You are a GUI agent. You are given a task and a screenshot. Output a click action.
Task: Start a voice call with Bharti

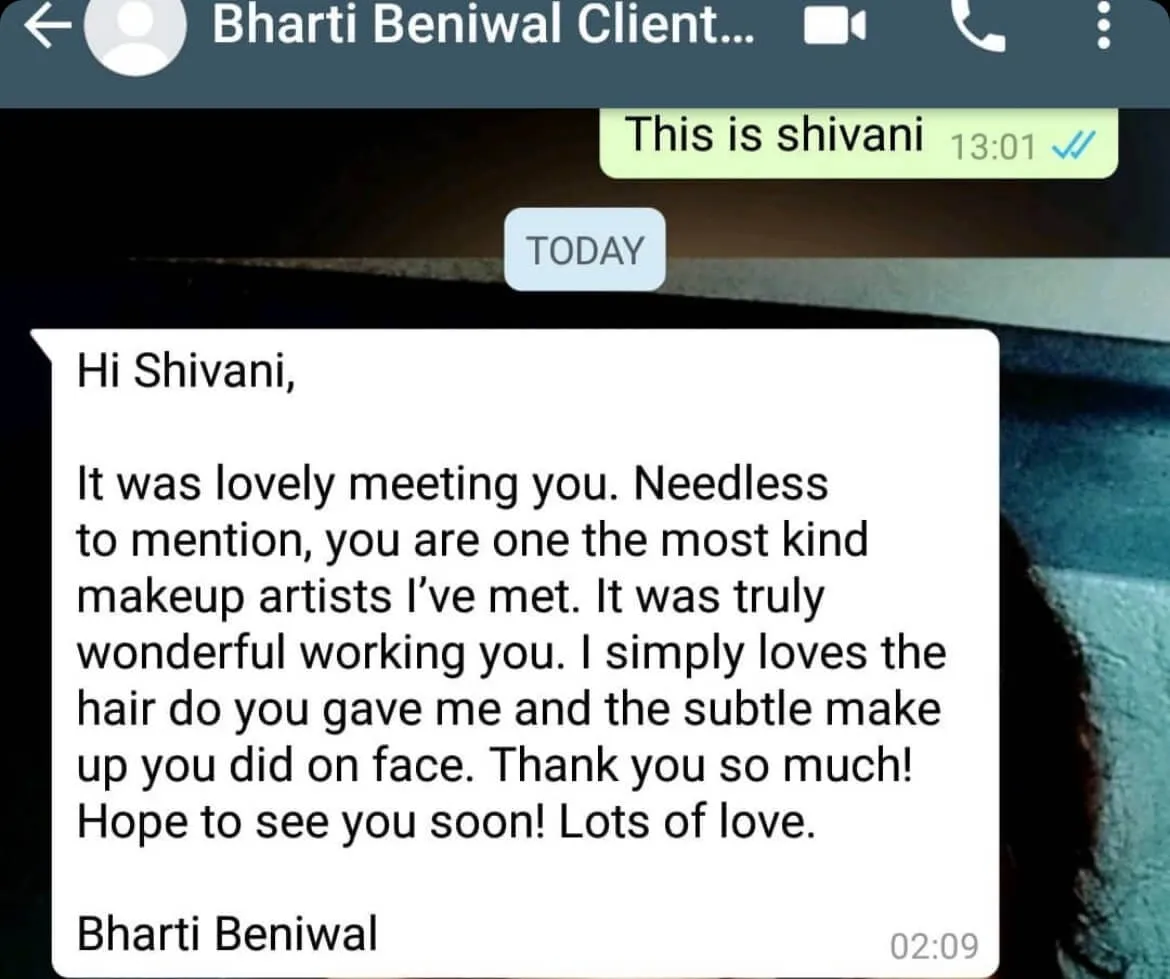click(x=977, y=26)
